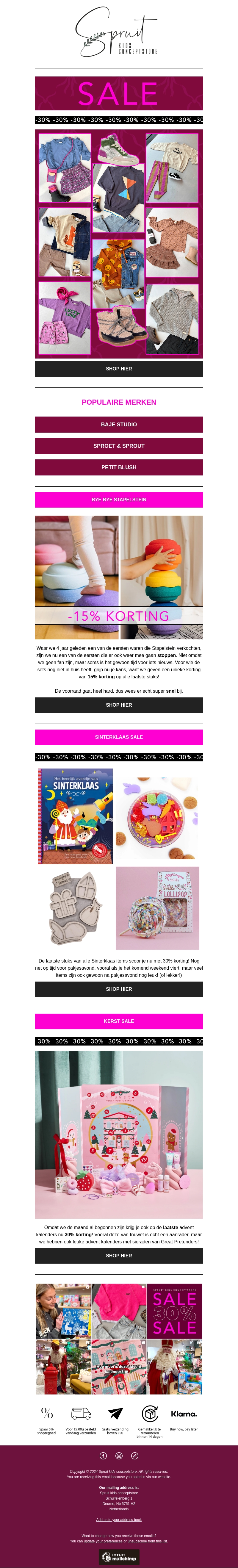Open the Hello Lollipop product image
This screenshot has height=1568, width=238.
click(158, 908)
